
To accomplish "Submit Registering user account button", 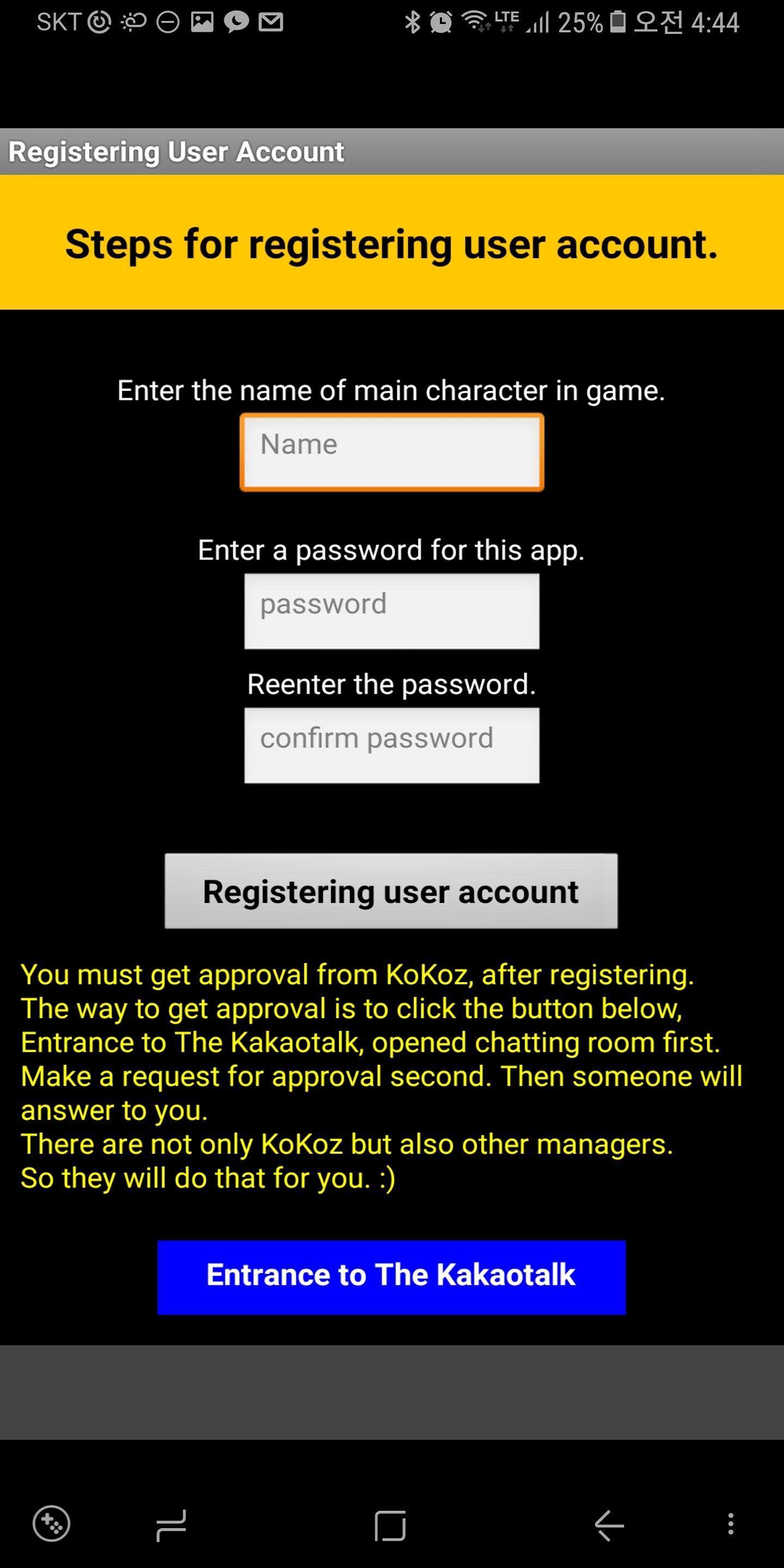I will tap(391, 891).
